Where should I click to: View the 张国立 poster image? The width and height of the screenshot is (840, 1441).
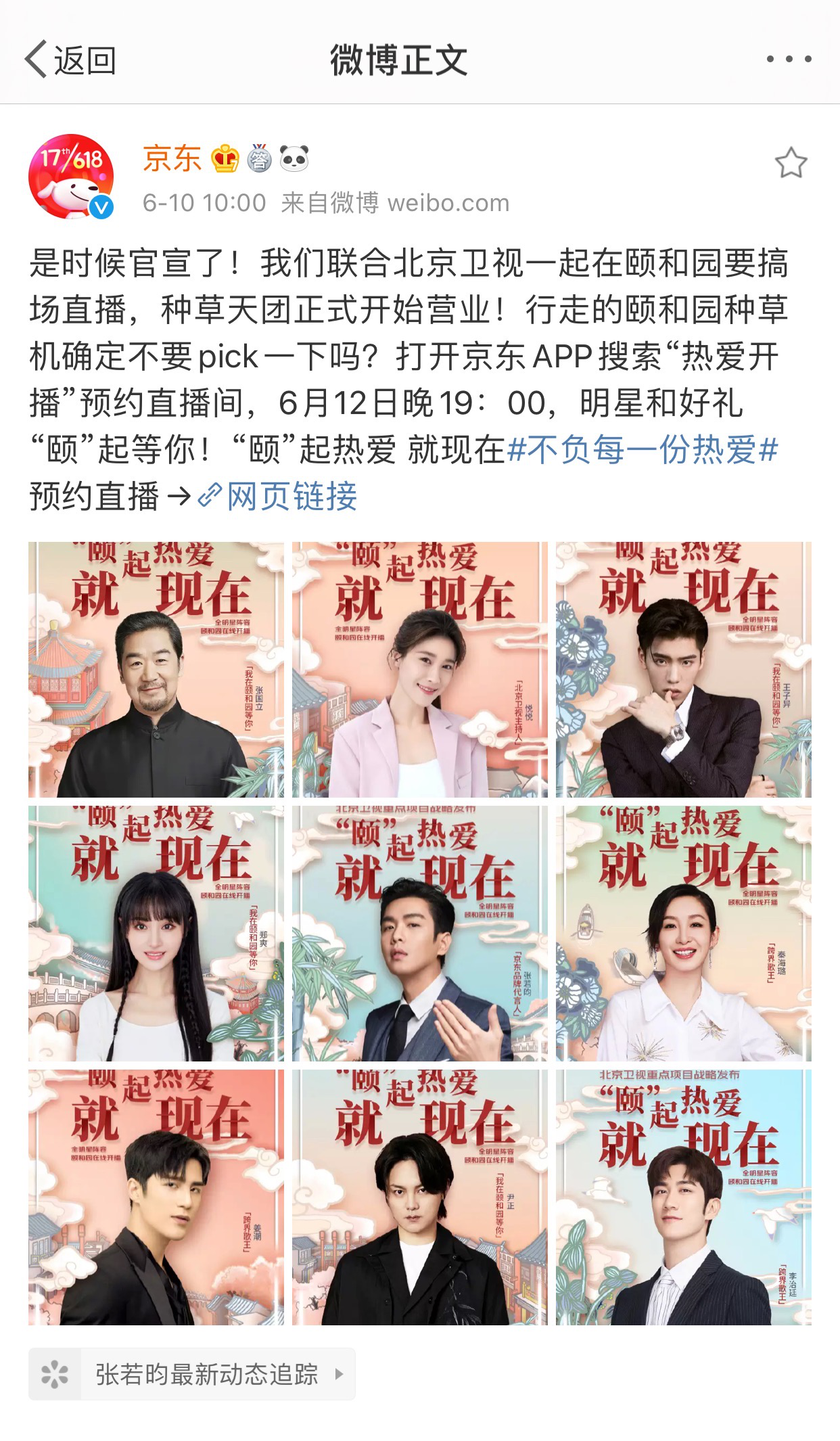click(156, 669)
